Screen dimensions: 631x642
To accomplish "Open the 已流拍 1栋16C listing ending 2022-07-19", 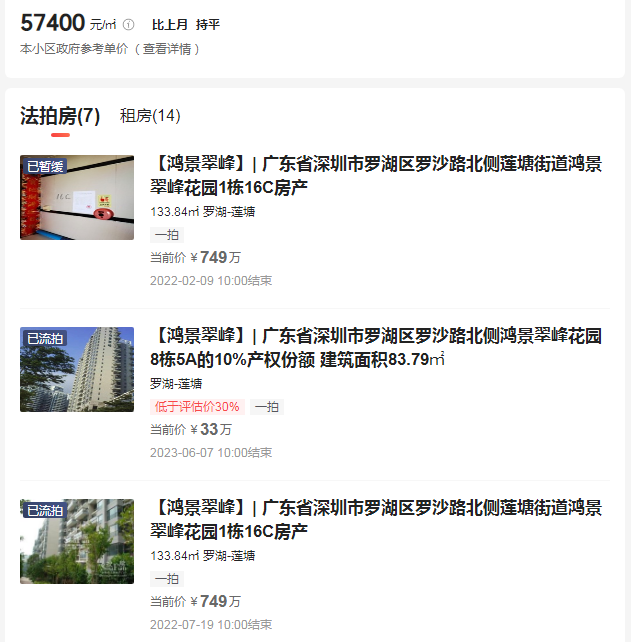I will (x=375, y=519).
